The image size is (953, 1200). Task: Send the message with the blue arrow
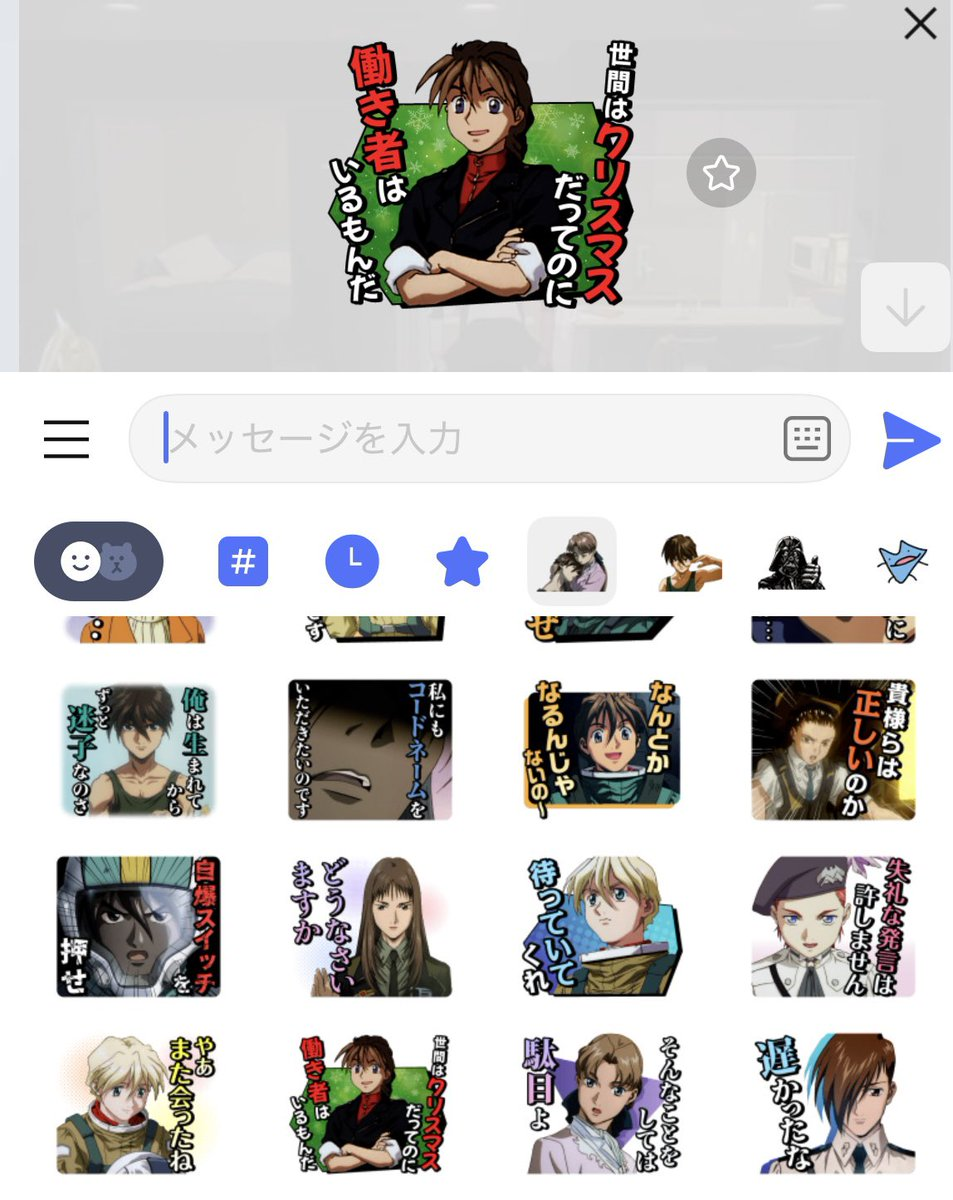910,439
